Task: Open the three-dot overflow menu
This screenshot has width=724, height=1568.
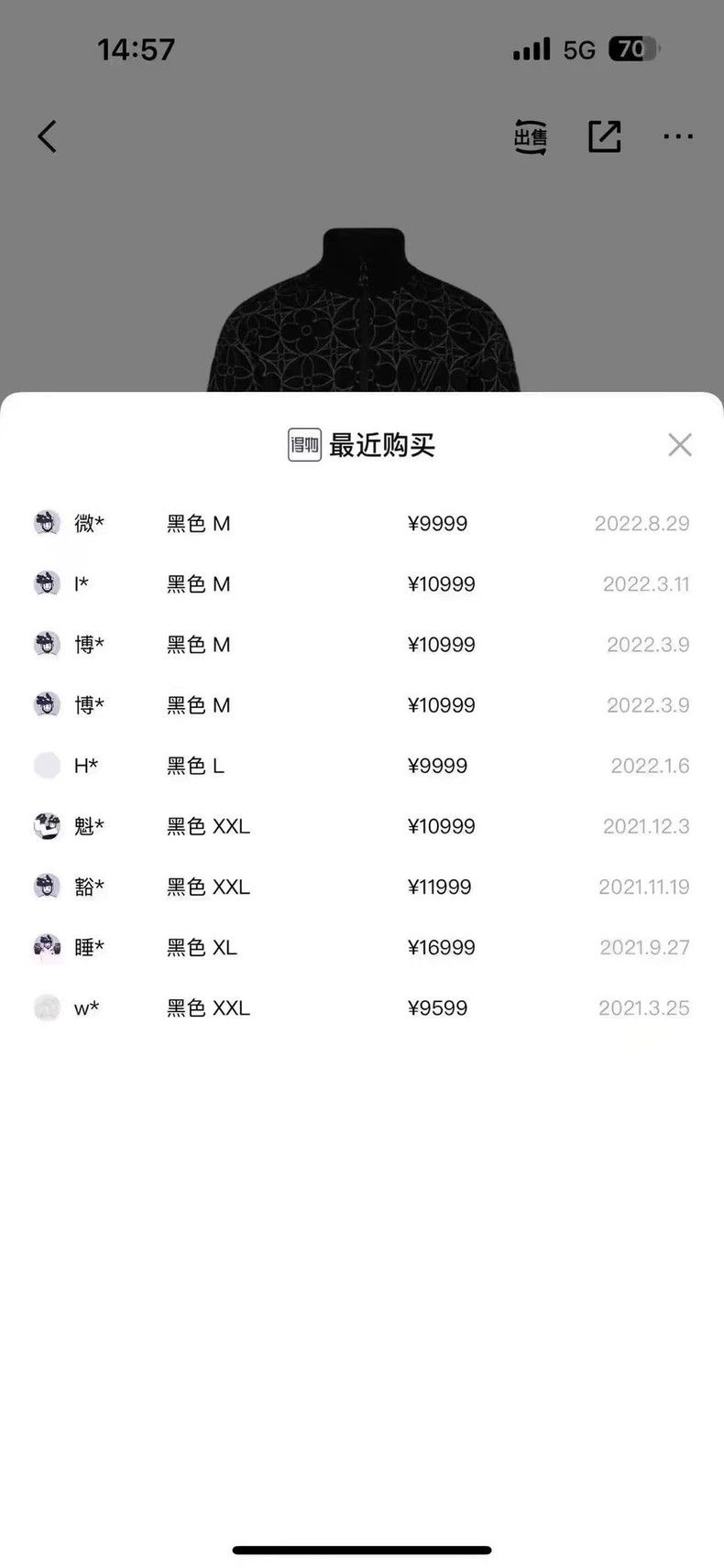Action: click(x=678, y=136)
